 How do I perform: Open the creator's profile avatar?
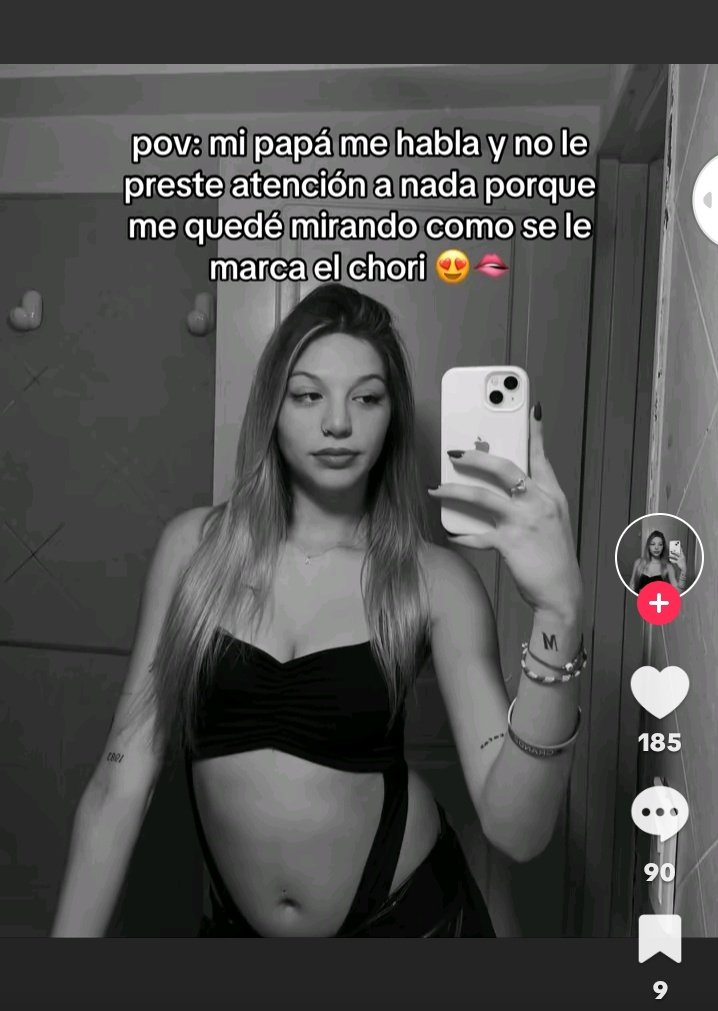tap(659, 556)
